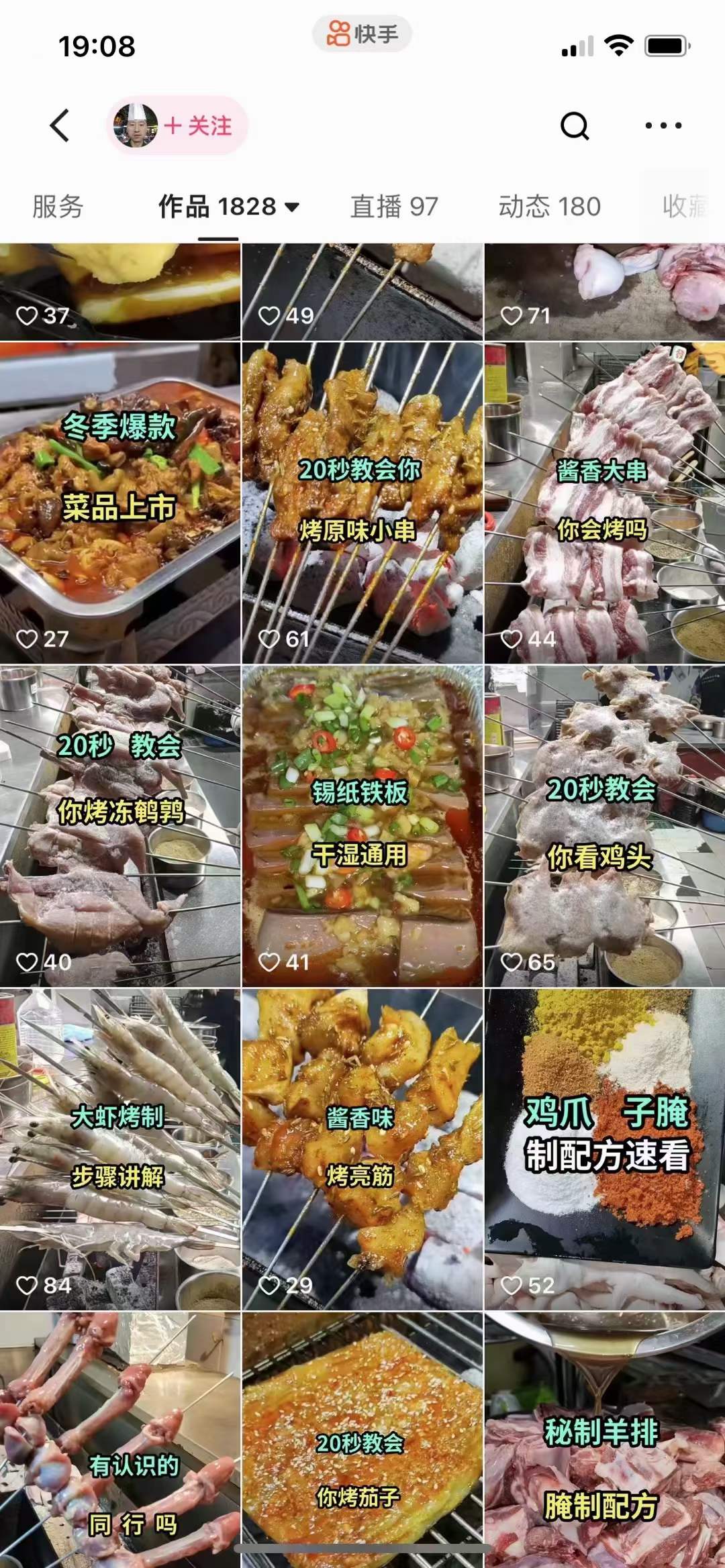Open the 冬季爆款菜品上市 video

point(119,496)
